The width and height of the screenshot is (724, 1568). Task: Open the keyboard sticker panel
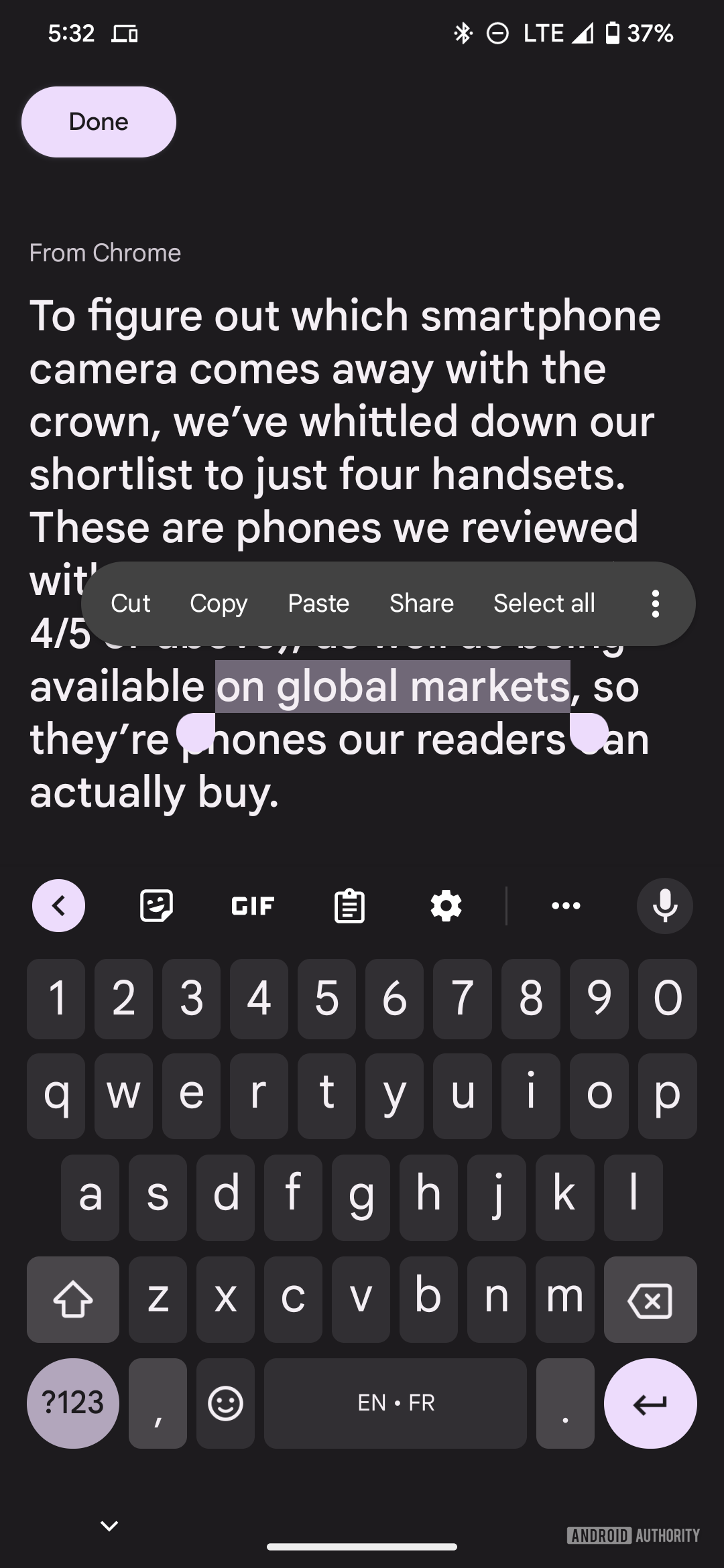(x=156, y=906)
